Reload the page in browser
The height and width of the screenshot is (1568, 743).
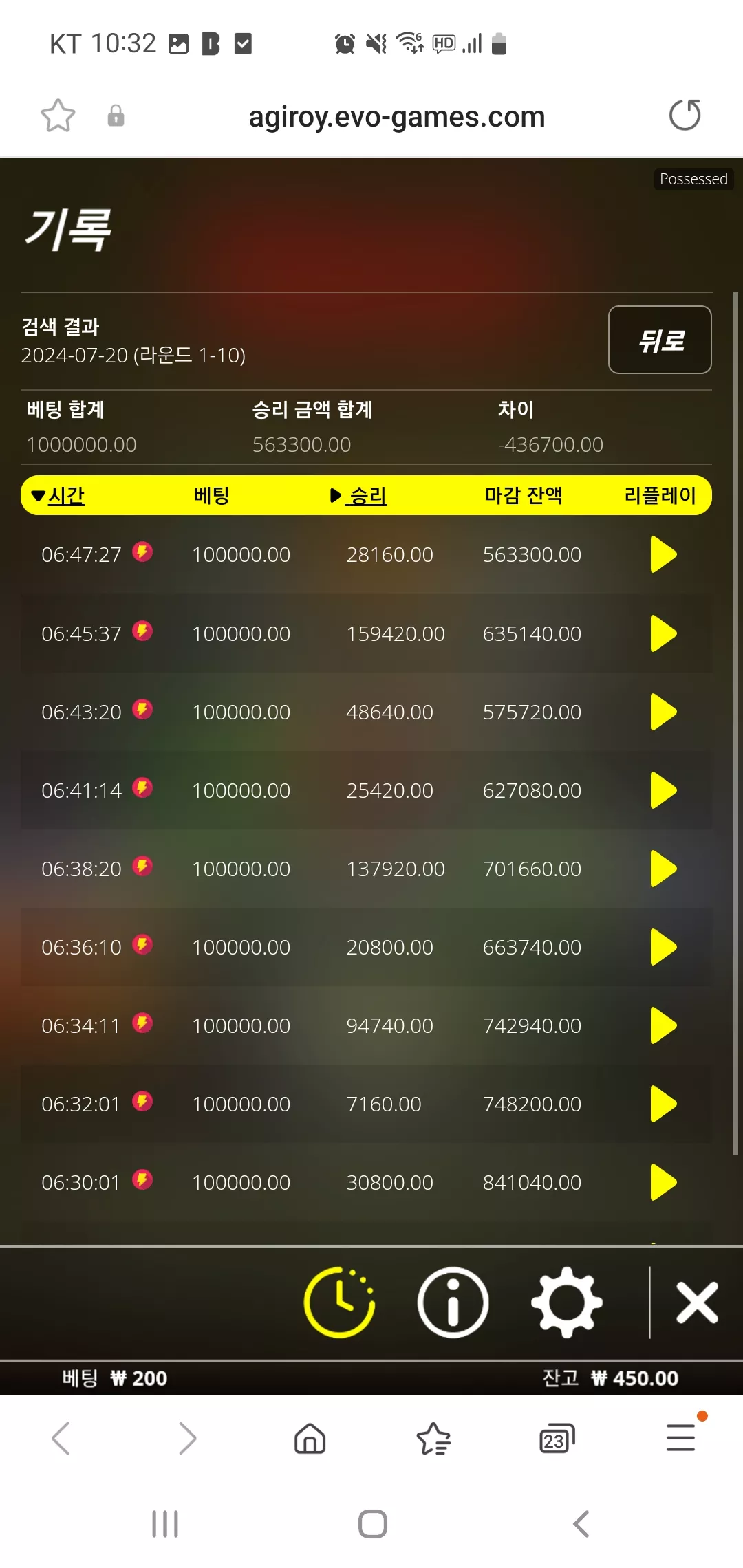point(685,115)
